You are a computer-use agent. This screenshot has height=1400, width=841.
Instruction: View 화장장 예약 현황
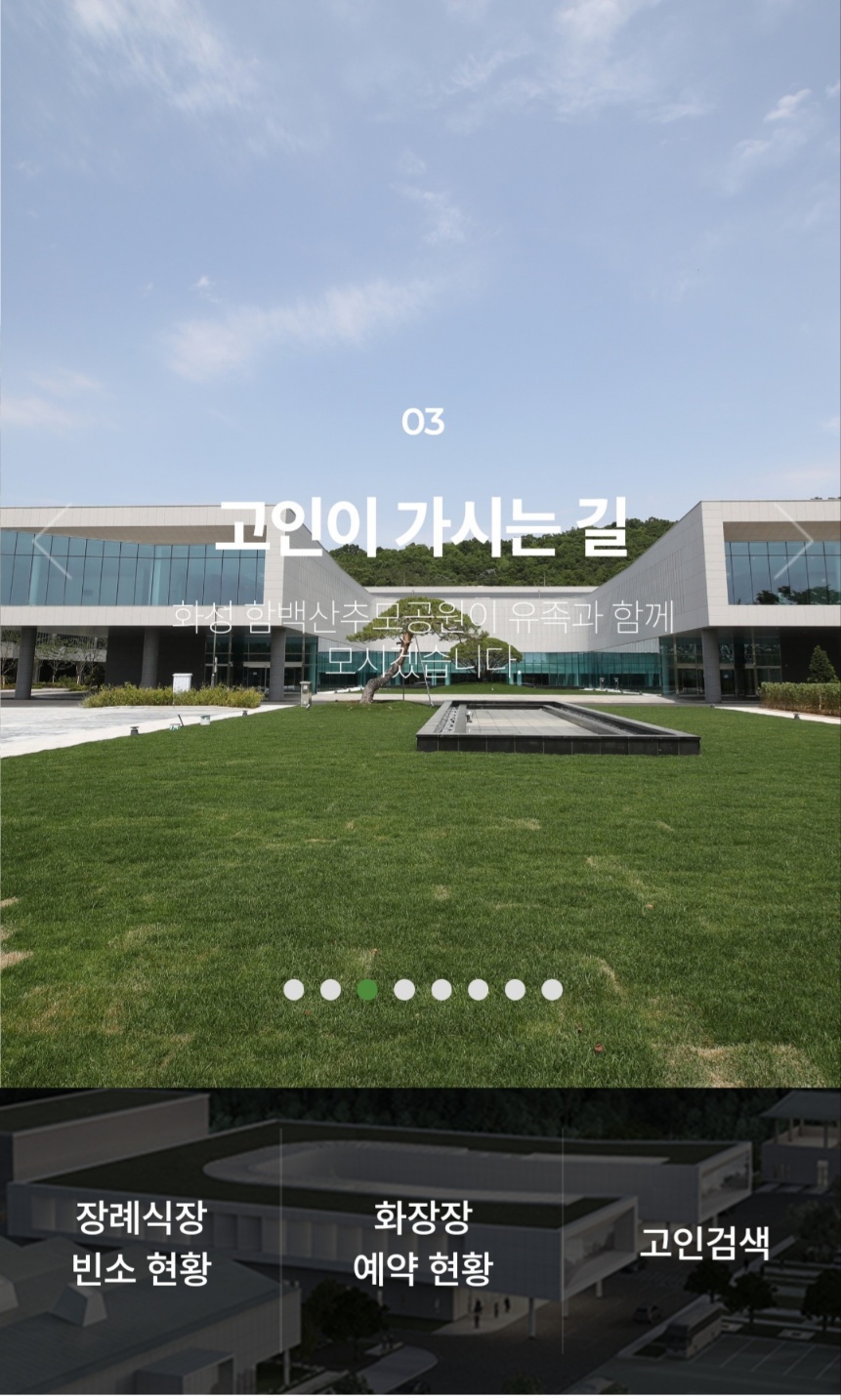click(x=422, y=1243)
